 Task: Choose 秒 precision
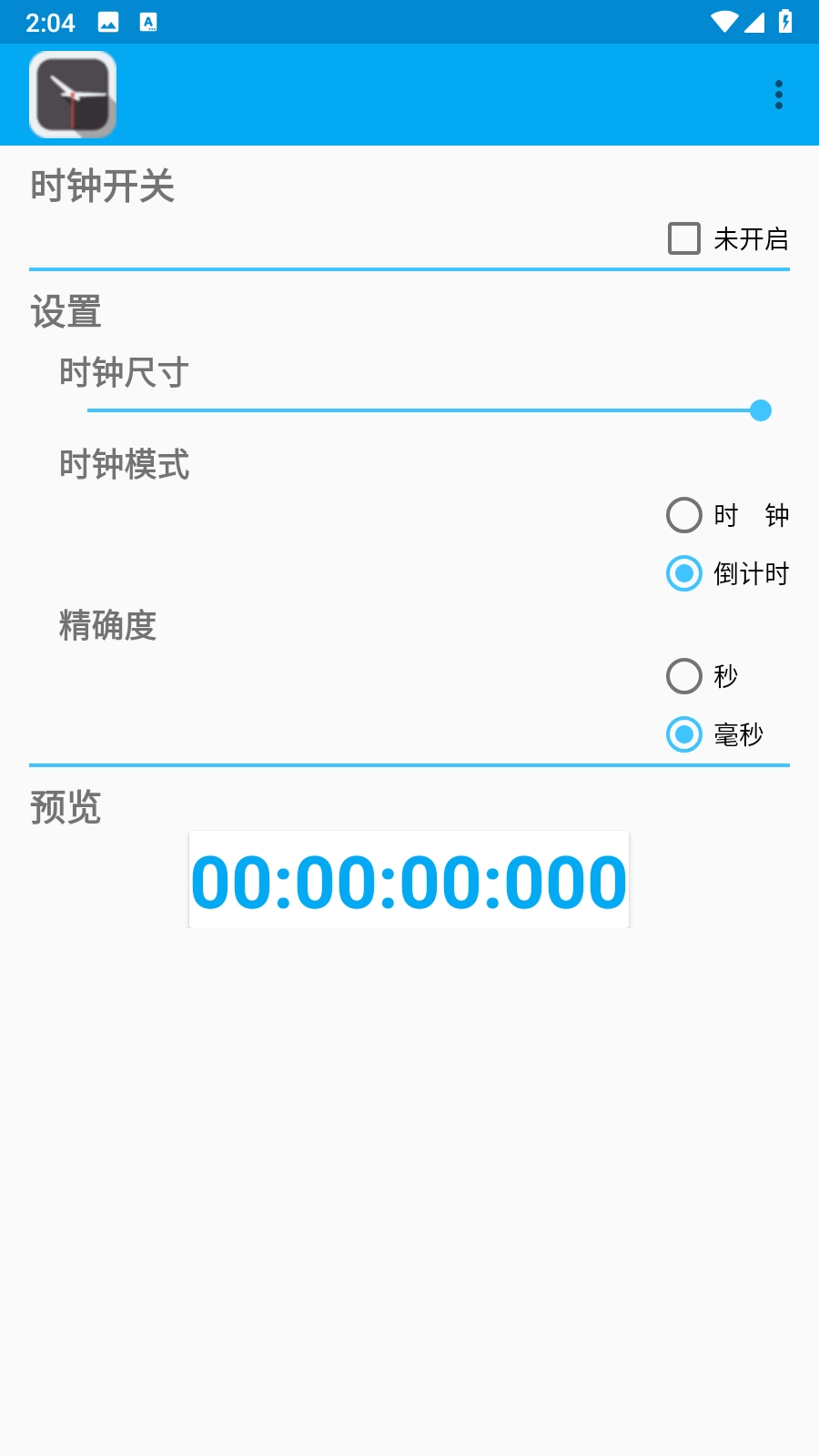click(684, 676)
